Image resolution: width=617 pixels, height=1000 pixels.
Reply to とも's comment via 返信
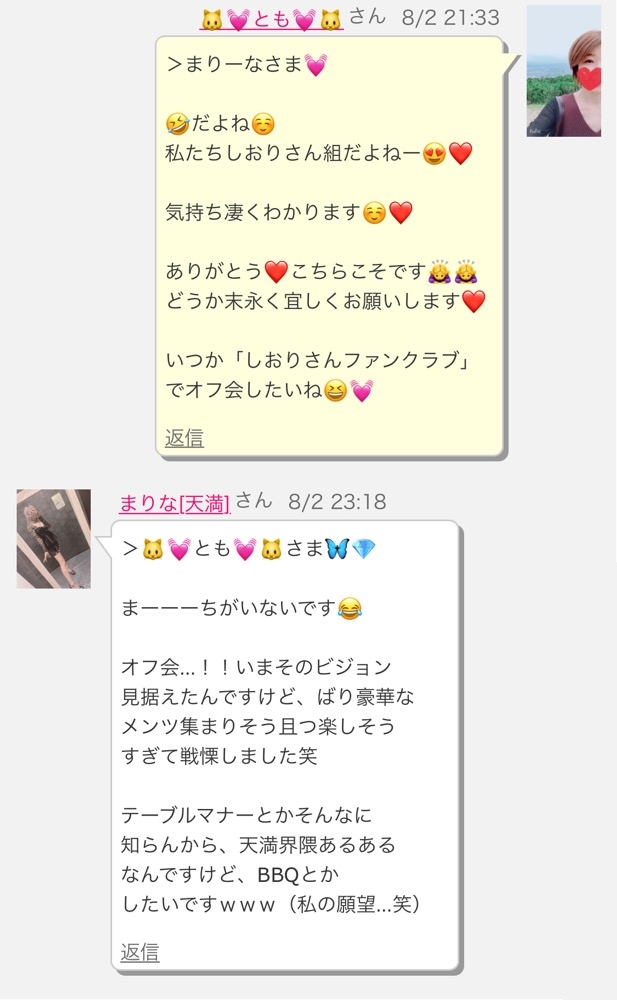pos(184,438)
